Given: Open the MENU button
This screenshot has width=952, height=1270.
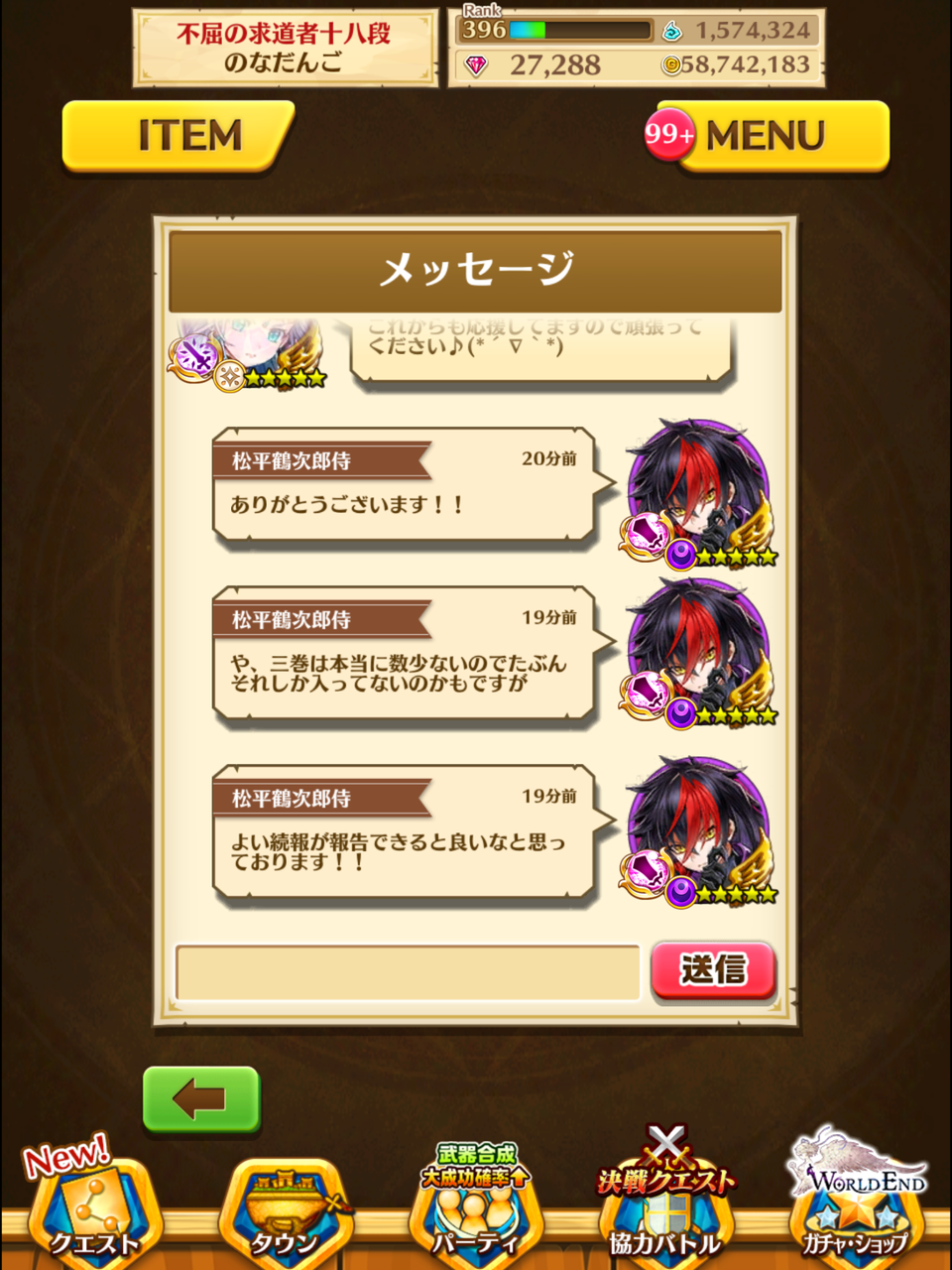Looking at the screenshot, I should tap(773, 136).
